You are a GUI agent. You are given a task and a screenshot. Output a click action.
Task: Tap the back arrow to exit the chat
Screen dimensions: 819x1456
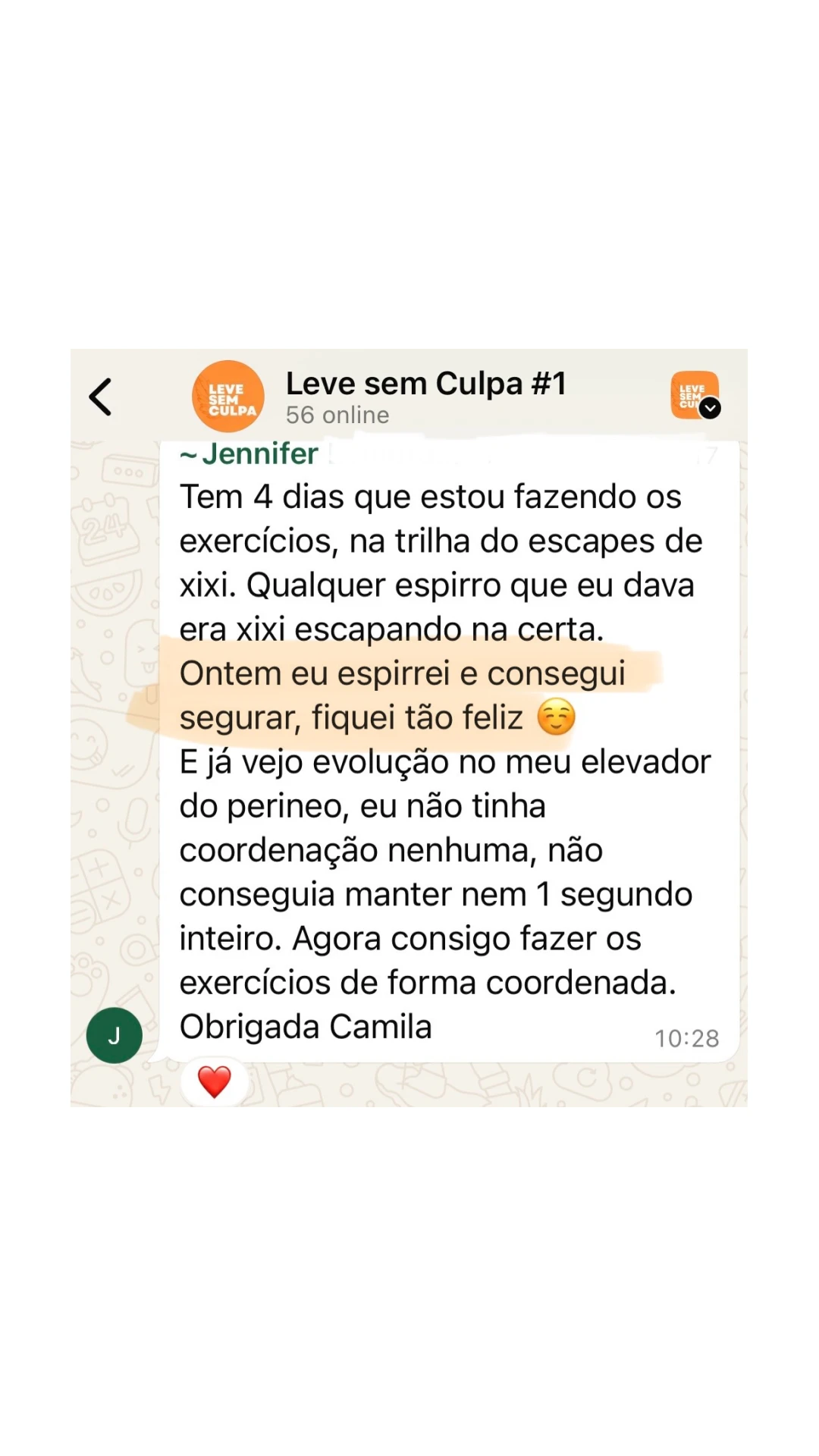click(x=101, y=397)
